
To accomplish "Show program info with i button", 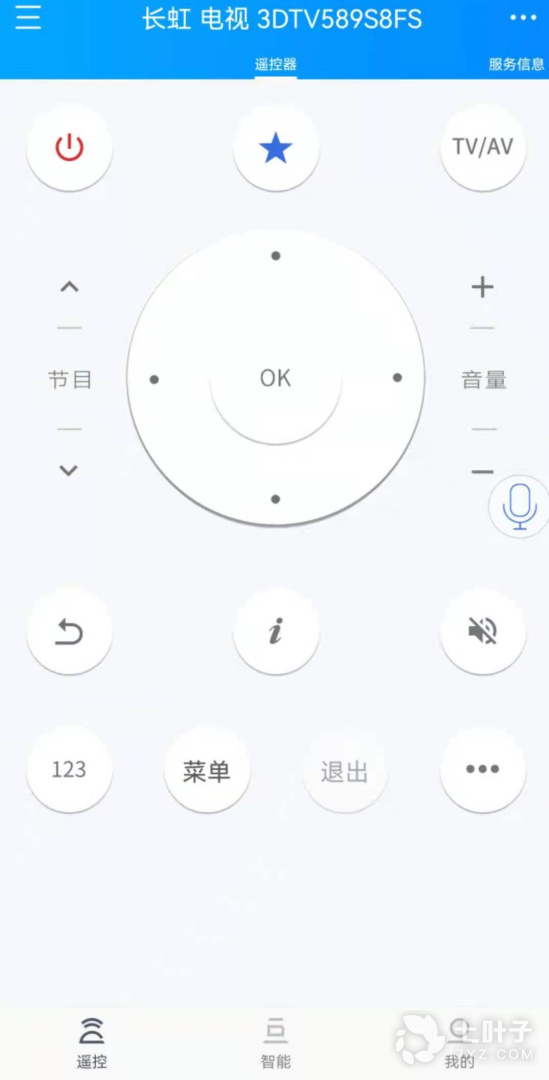I will click(x=276, y=632).
